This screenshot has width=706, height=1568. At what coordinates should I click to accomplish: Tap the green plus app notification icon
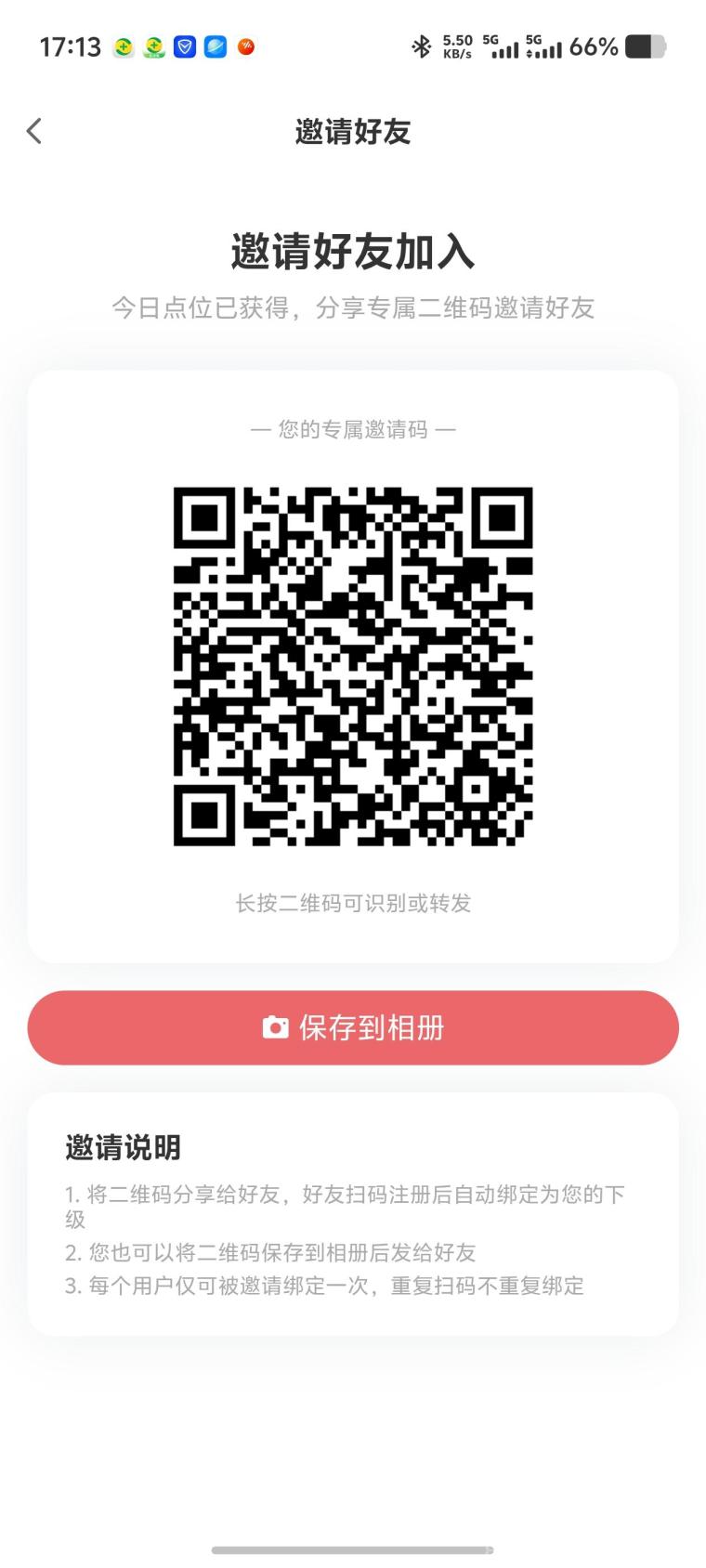[122, 46]
